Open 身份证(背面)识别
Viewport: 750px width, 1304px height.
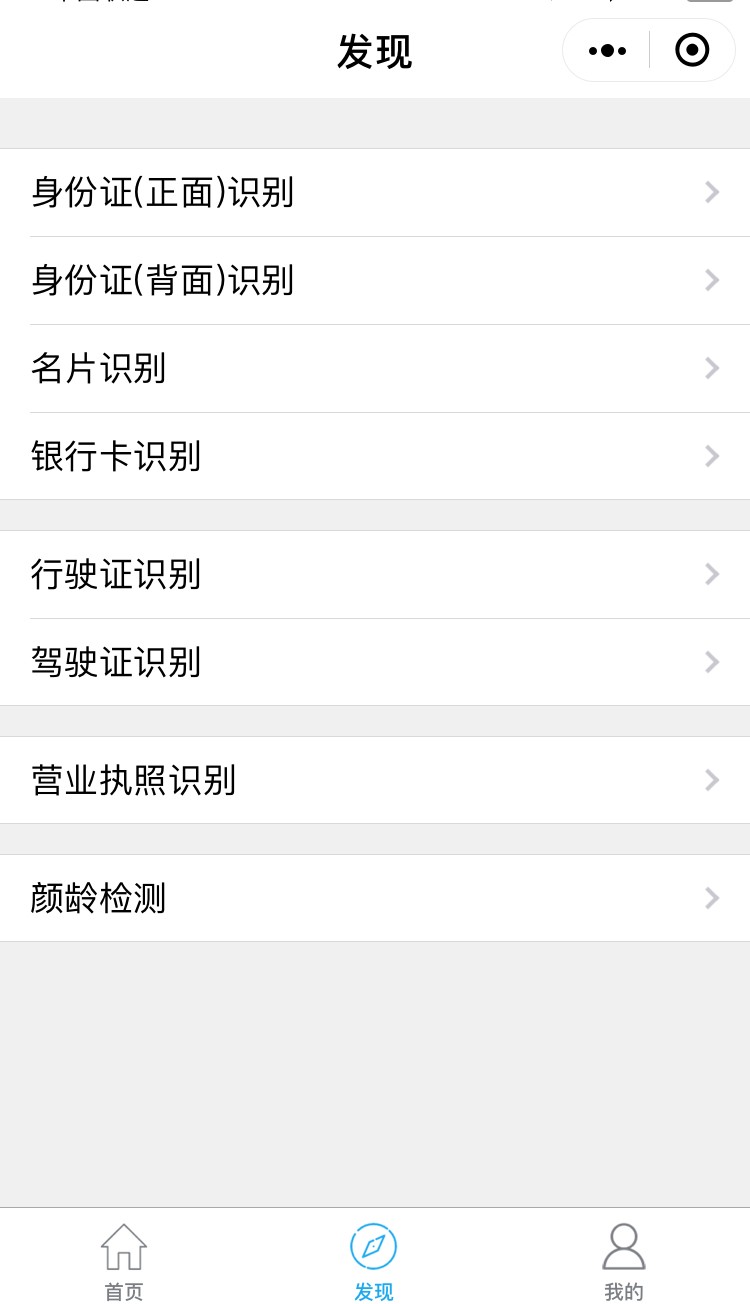tap(375, 281)
